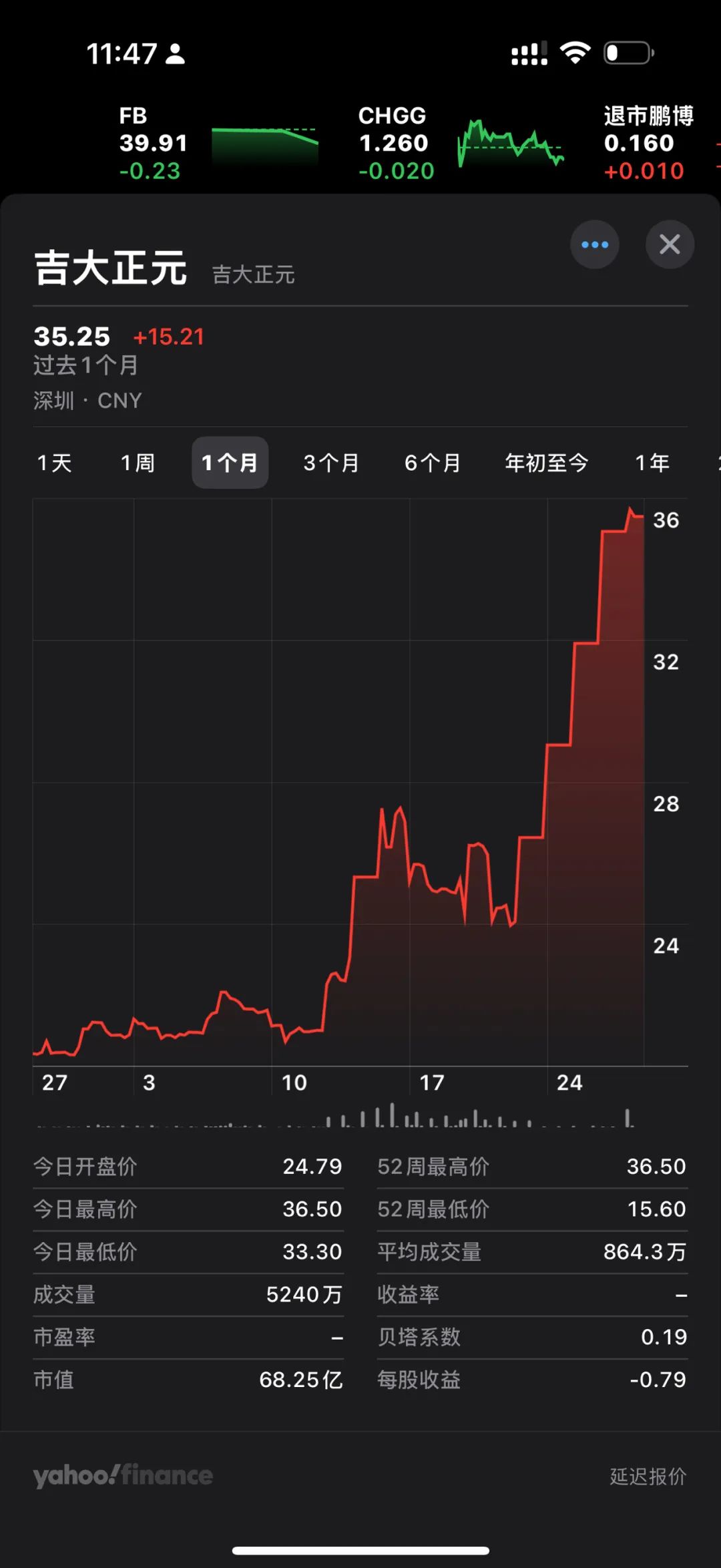Select the 年初至今 chart range
Viewport: 721px width, 1568px height.
pyautogui.click(x=546, y=463)
